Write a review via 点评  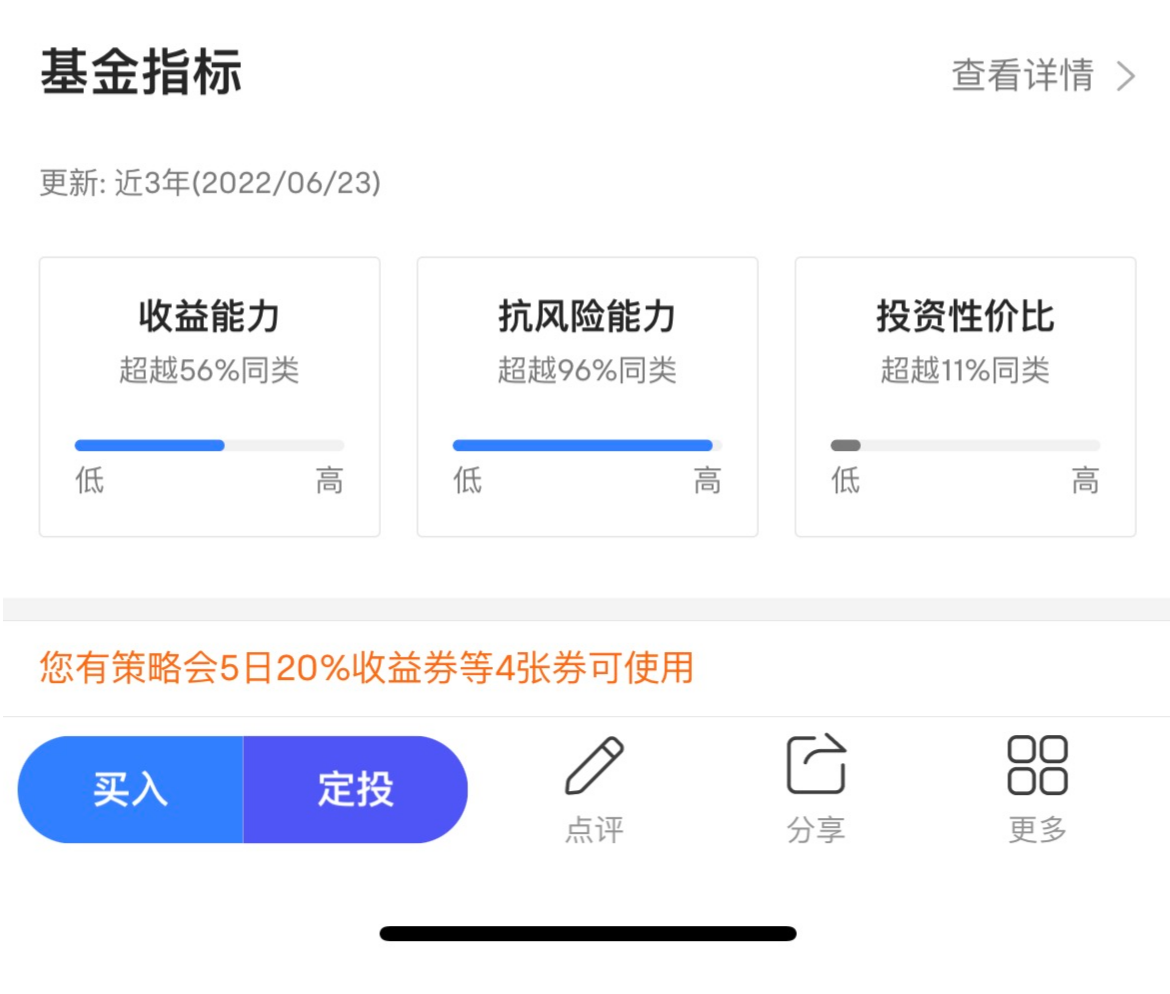[594, 790]
